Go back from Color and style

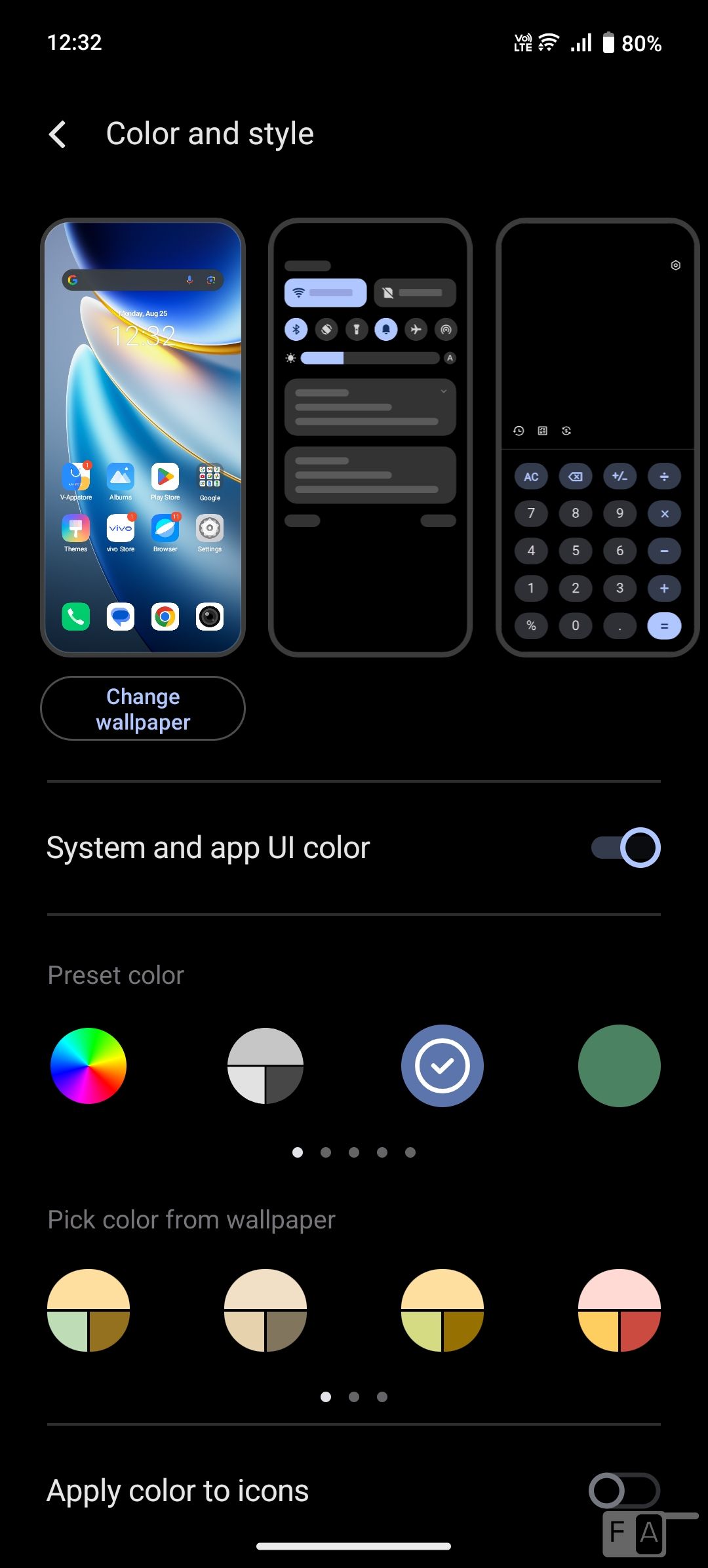coord(58,134)
